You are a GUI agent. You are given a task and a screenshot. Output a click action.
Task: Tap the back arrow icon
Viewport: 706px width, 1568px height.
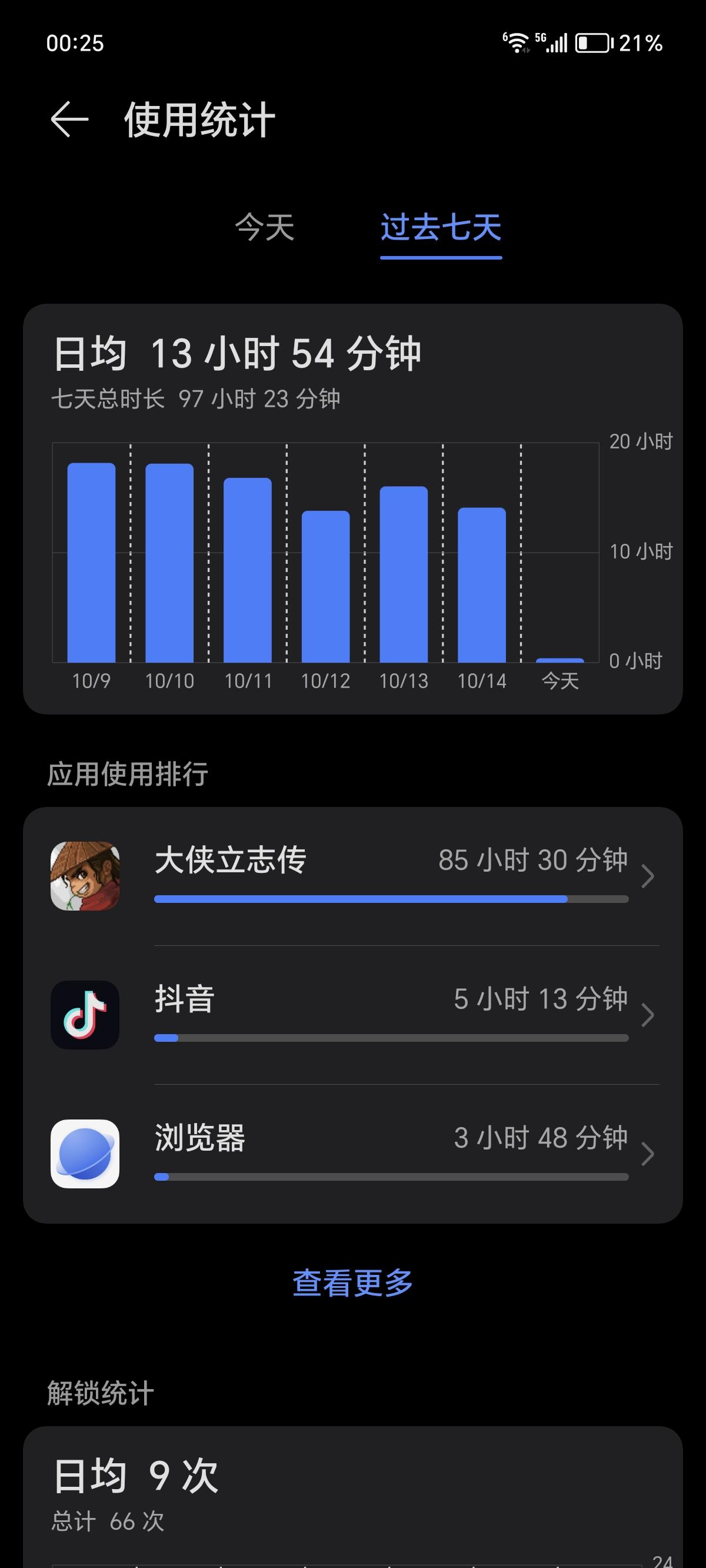[69, 119]
